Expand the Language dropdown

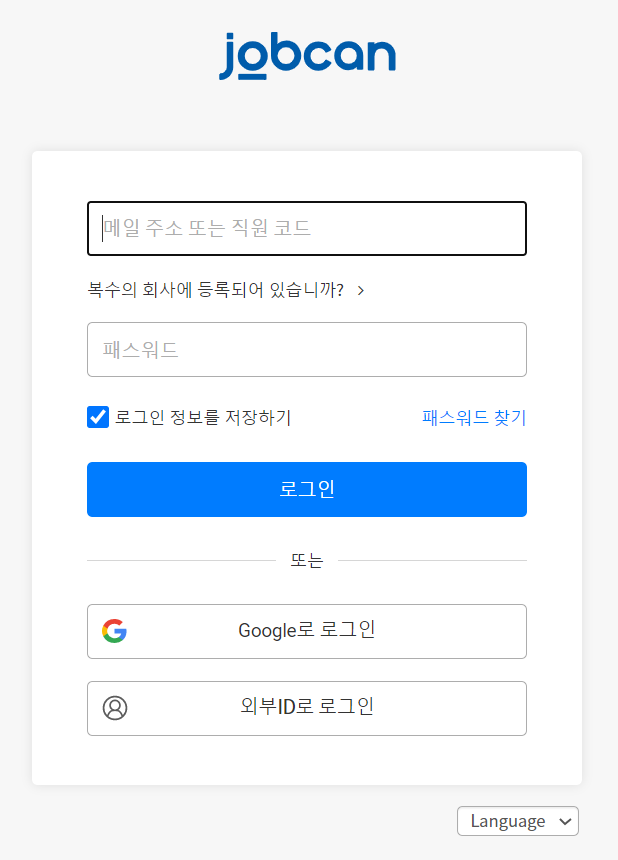517,821
